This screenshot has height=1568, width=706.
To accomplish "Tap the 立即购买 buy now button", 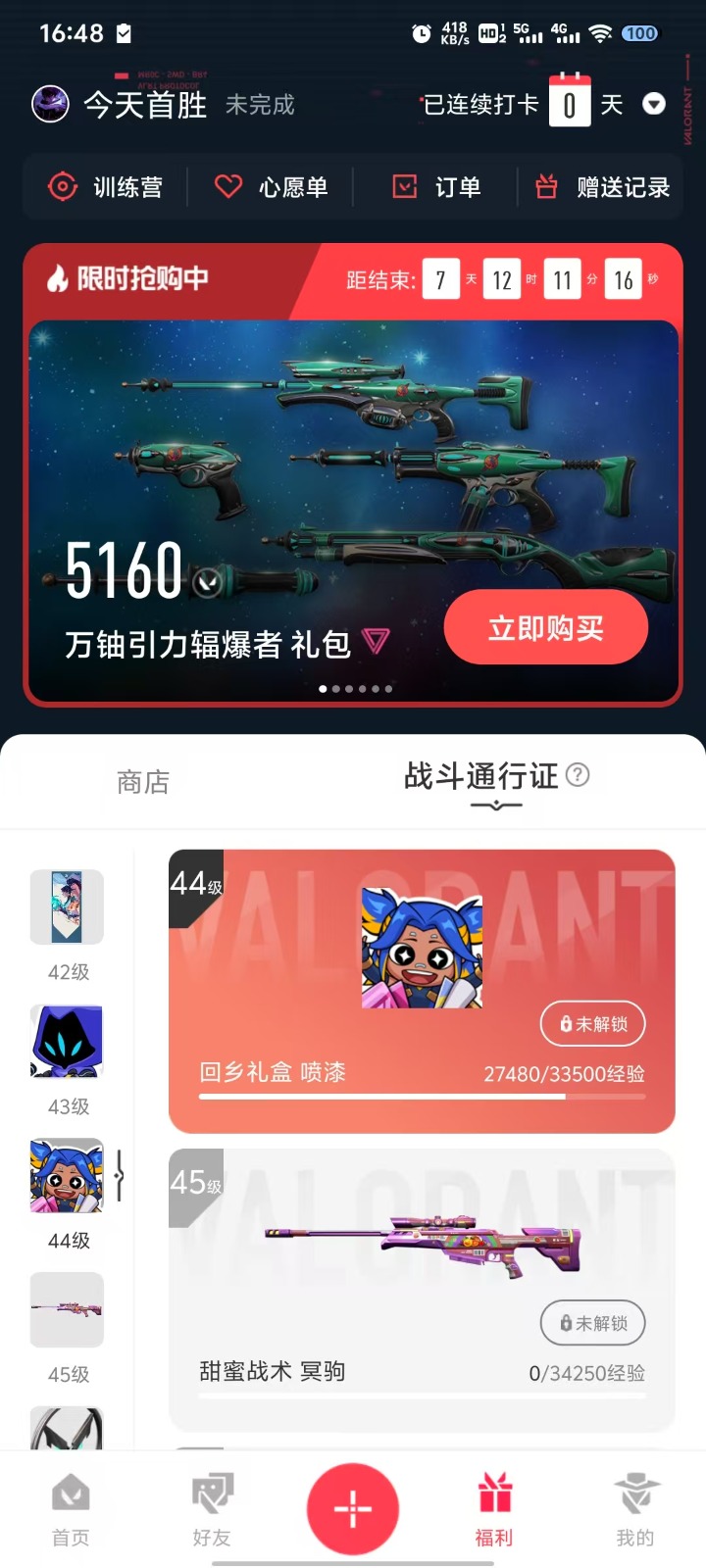I will [545, 627].
